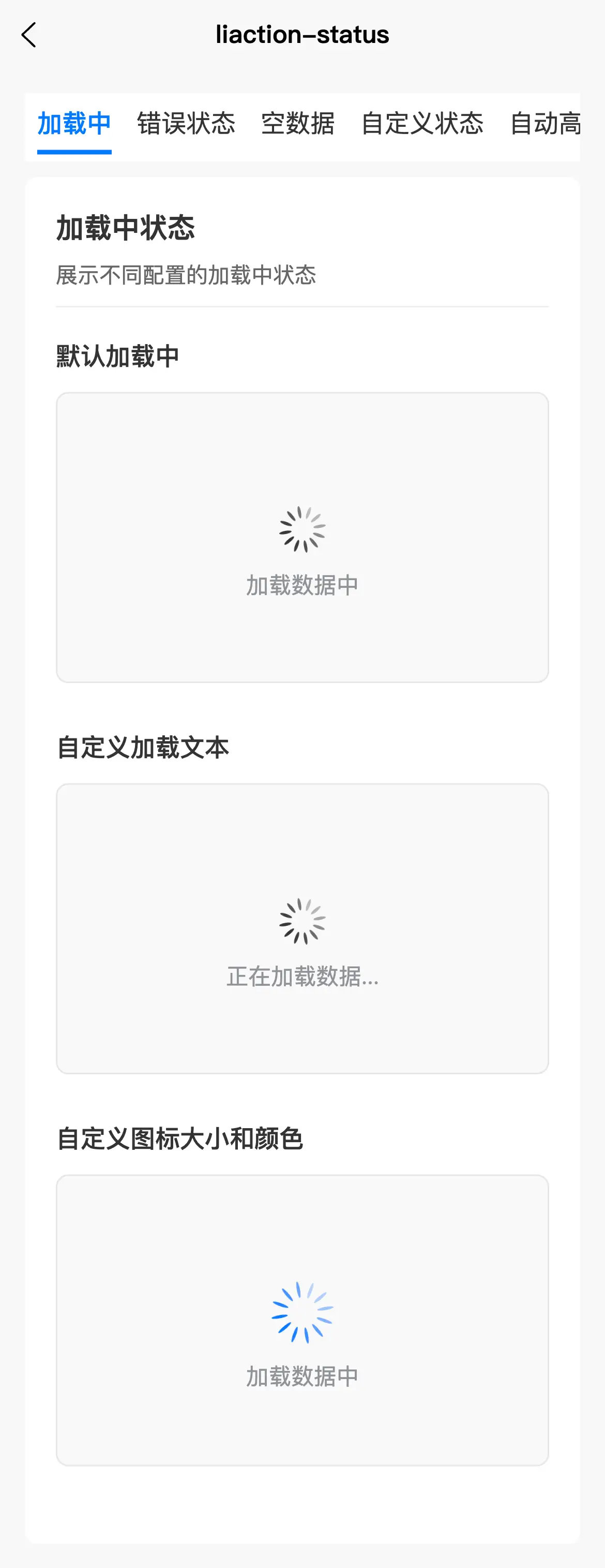Image resolution: width=605 pixels, height=1568 pixels.
Task: Switch to the 错误状态 tab
Action: pyautogui.click(x=186, y=124)
